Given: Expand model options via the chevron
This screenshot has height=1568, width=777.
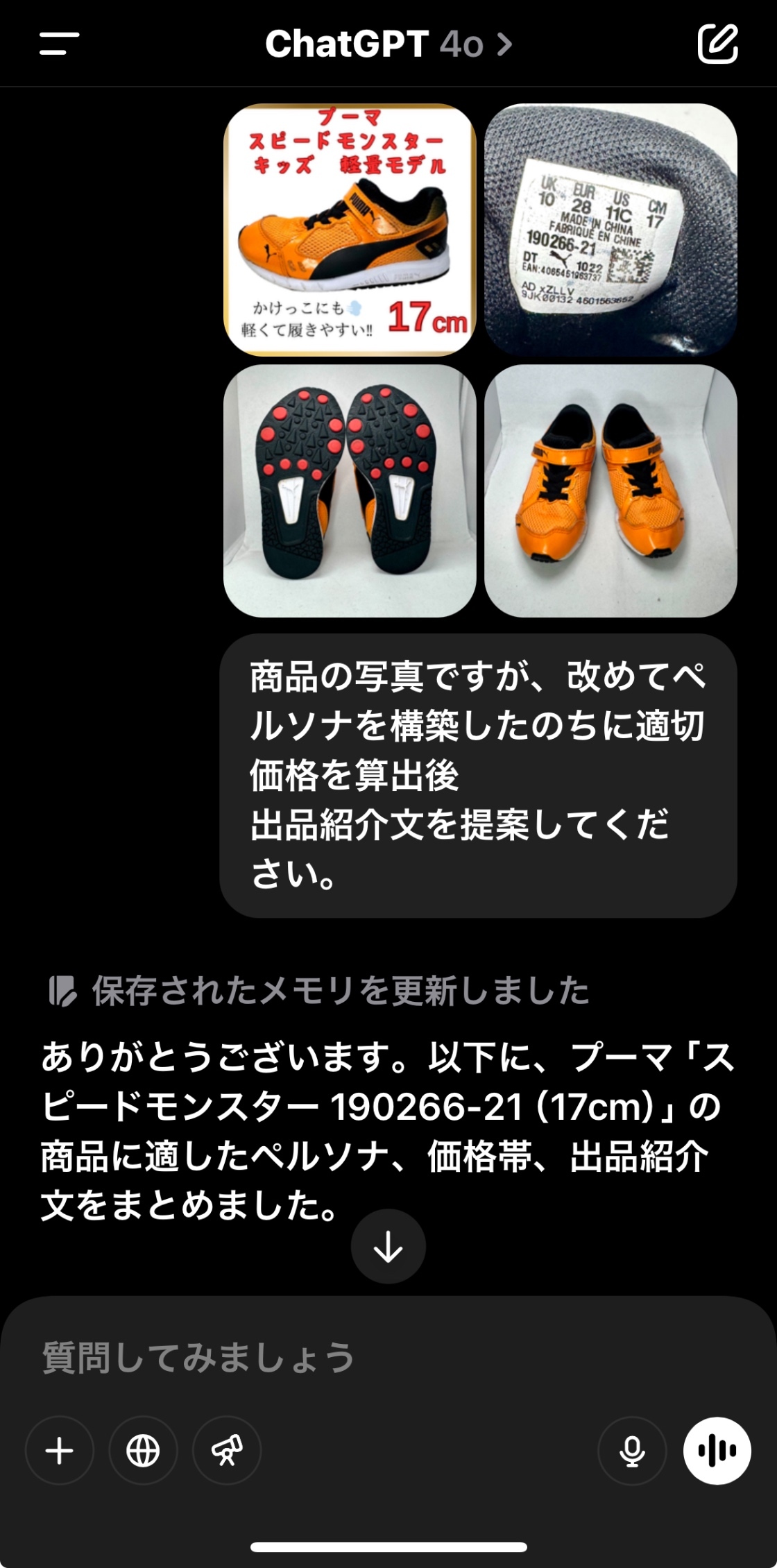Looking at the screenshot, I should (506, 44).
